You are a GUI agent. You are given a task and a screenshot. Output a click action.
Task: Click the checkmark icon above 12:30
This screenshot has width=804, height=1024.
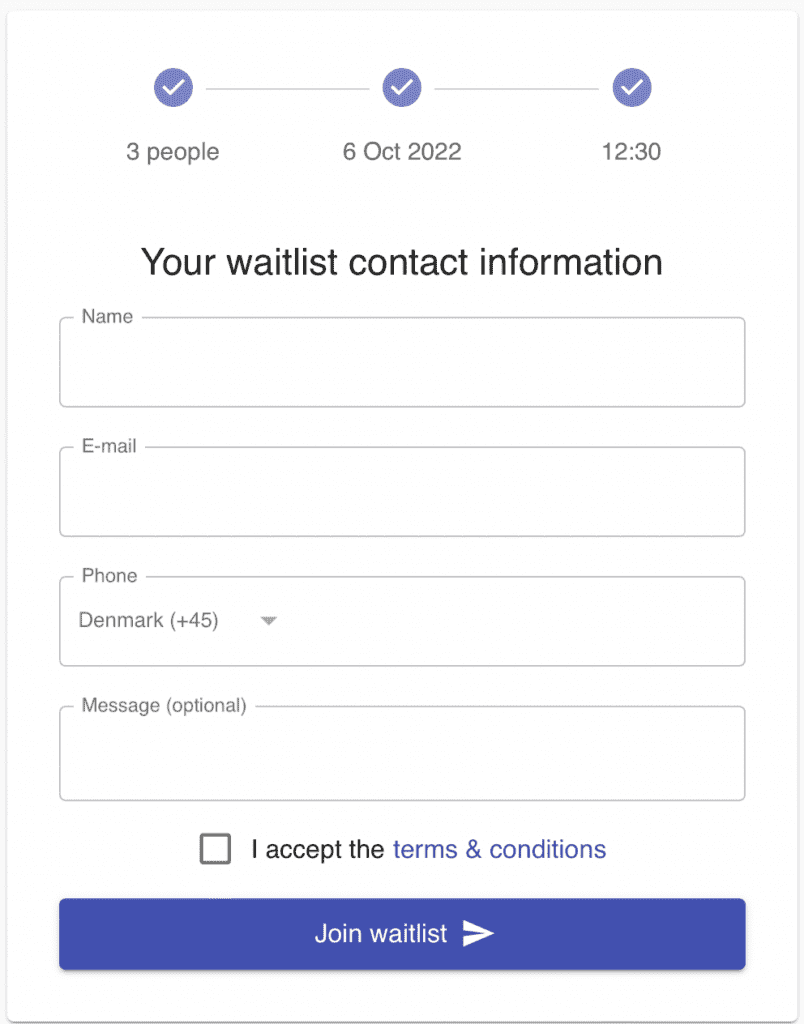point(631,87)
